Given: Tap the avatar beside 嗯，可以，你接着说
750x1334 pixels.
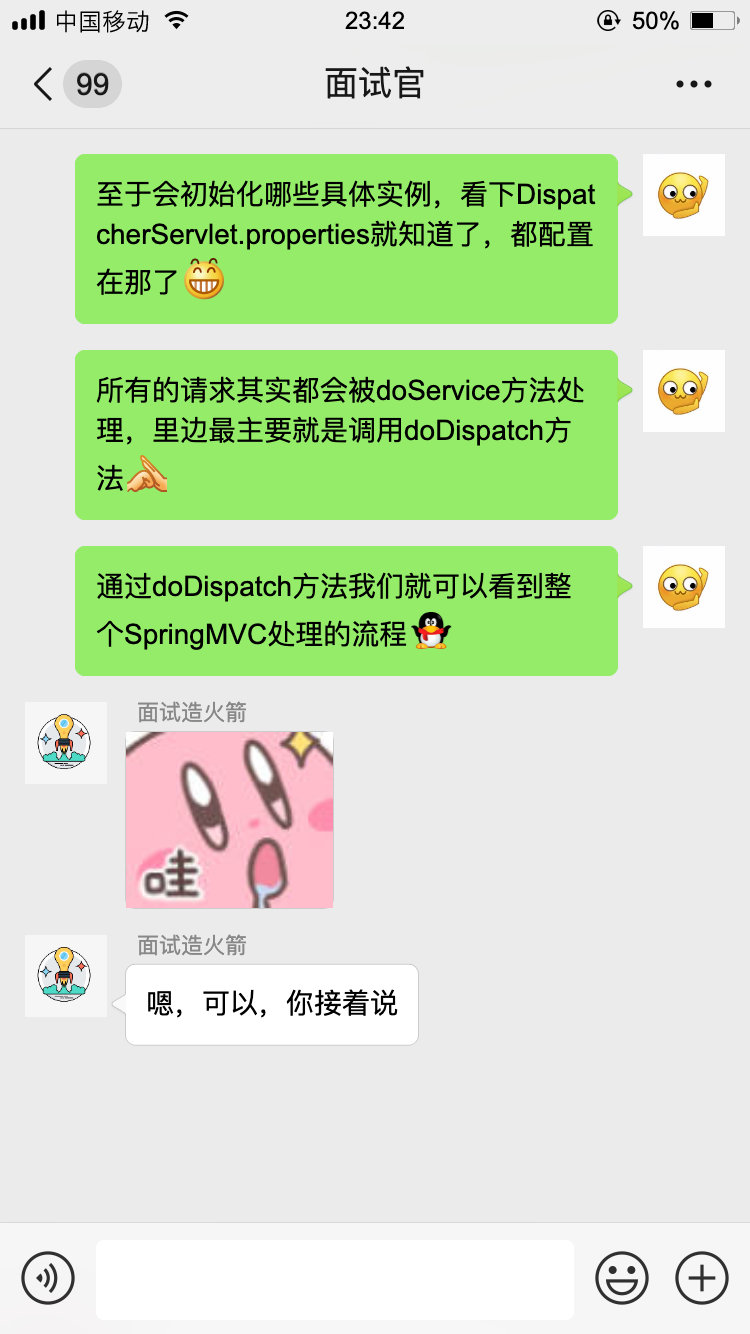Looking at the screenshot, I should click(x=66, y=976).
